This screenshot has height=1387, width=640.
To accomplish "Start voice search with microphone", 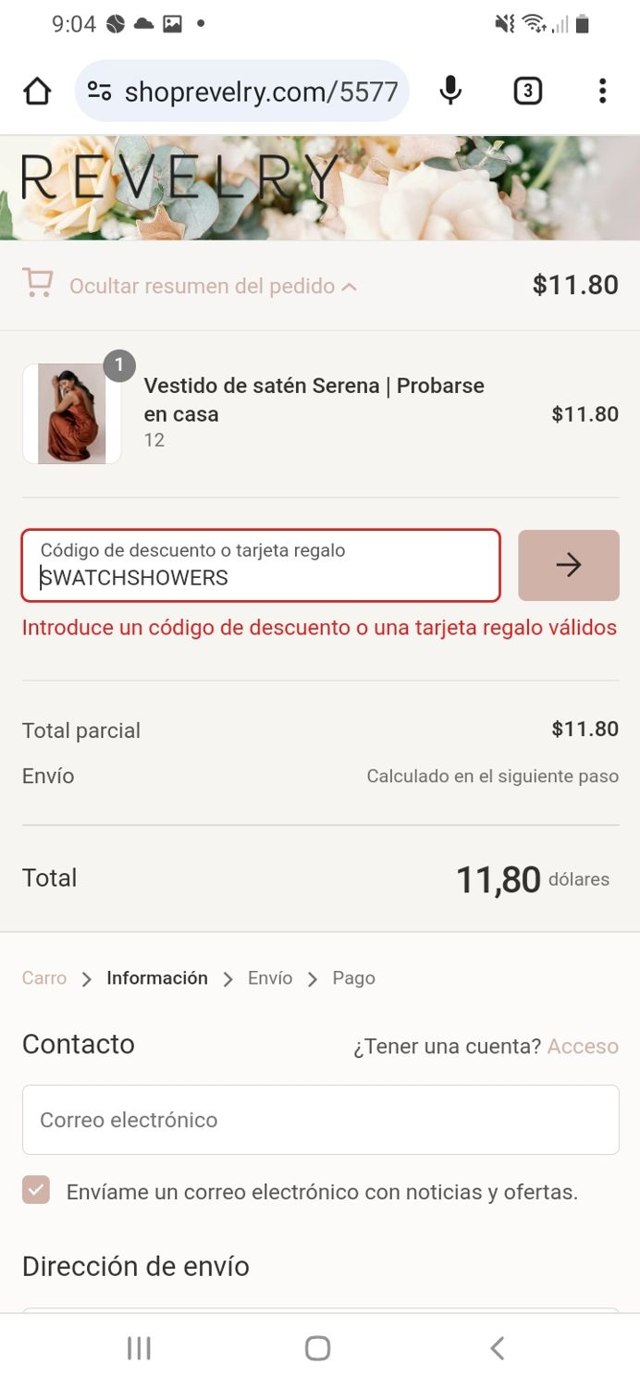I will 451,91.
